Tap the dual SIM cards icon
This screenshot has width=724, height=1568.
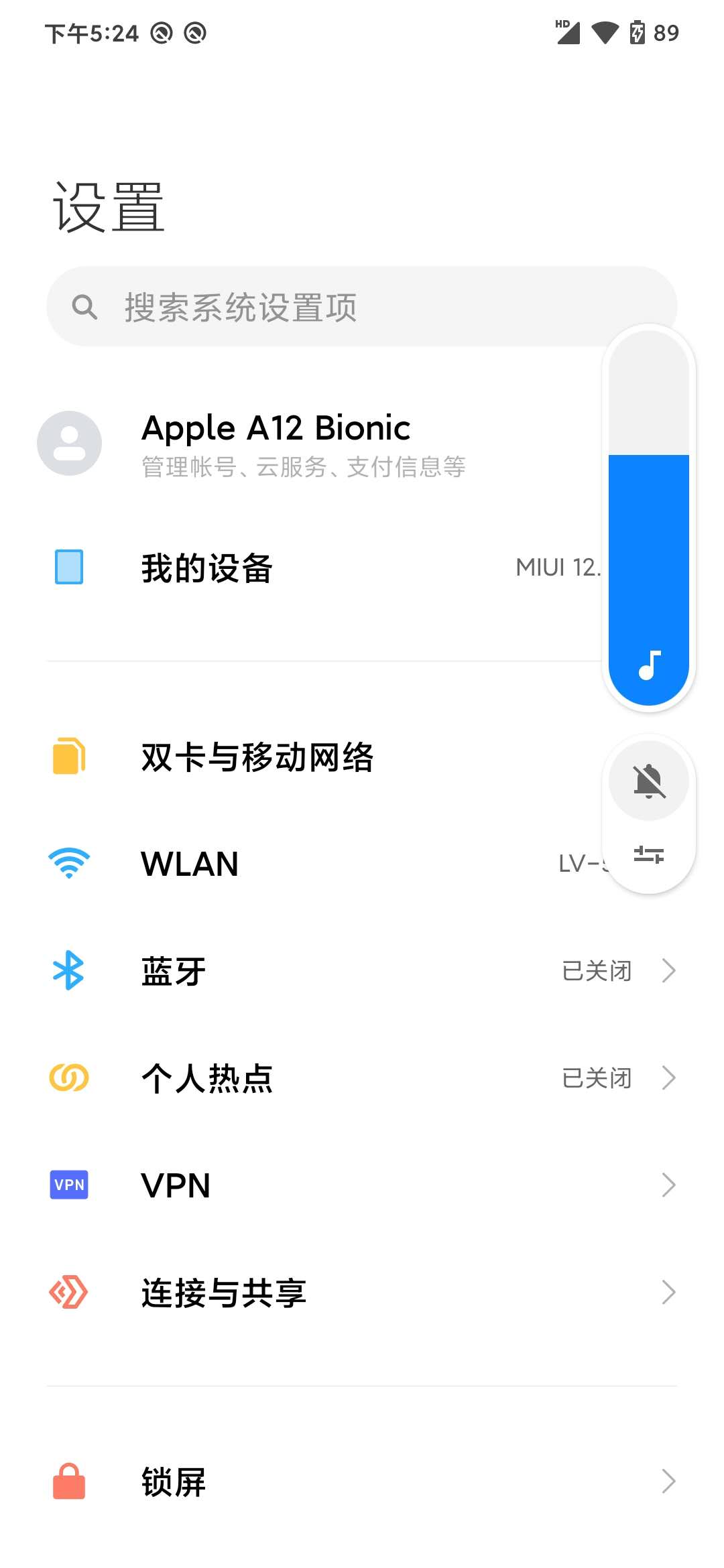coord(68,756)
